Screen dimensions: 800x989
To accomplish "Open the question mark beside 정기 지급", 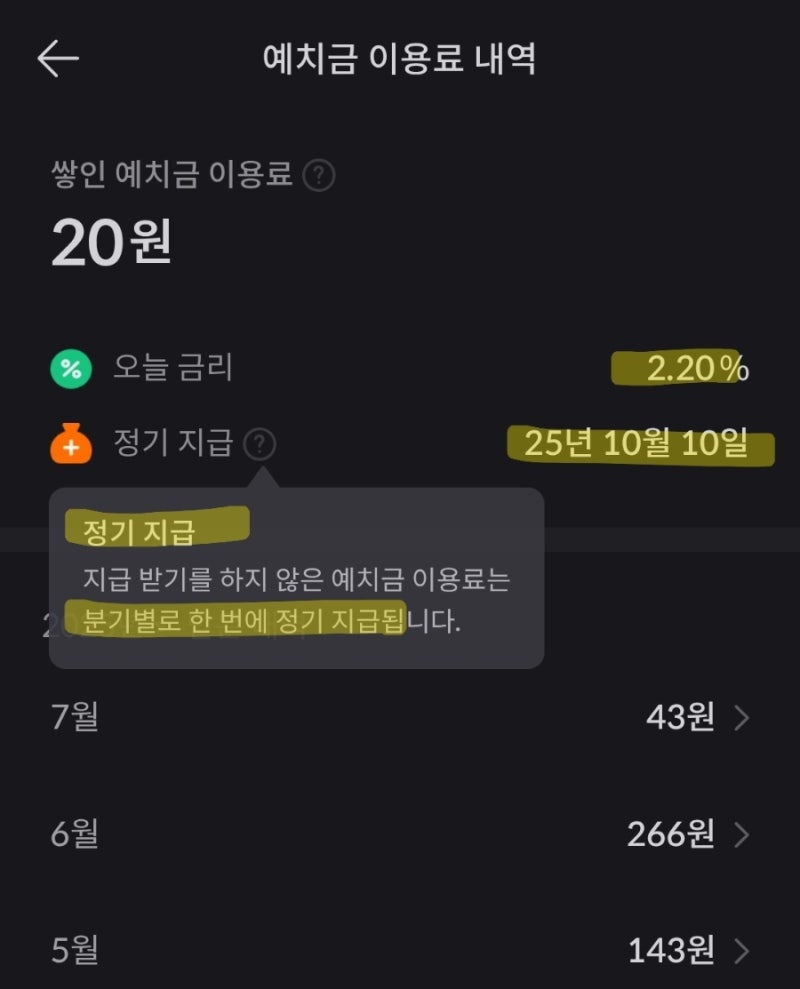I will pyautogui.click(x=262, y=443).
